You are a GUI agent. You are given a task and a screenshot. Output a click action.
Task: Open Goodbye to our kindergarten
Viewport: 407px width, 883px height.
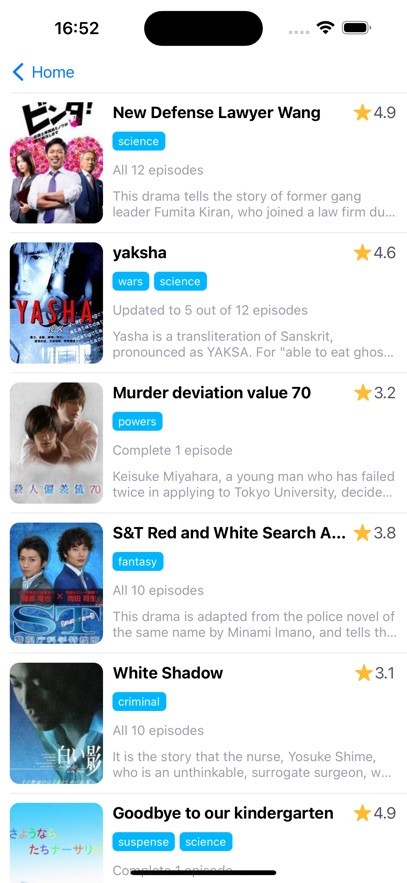click(203, 839)
